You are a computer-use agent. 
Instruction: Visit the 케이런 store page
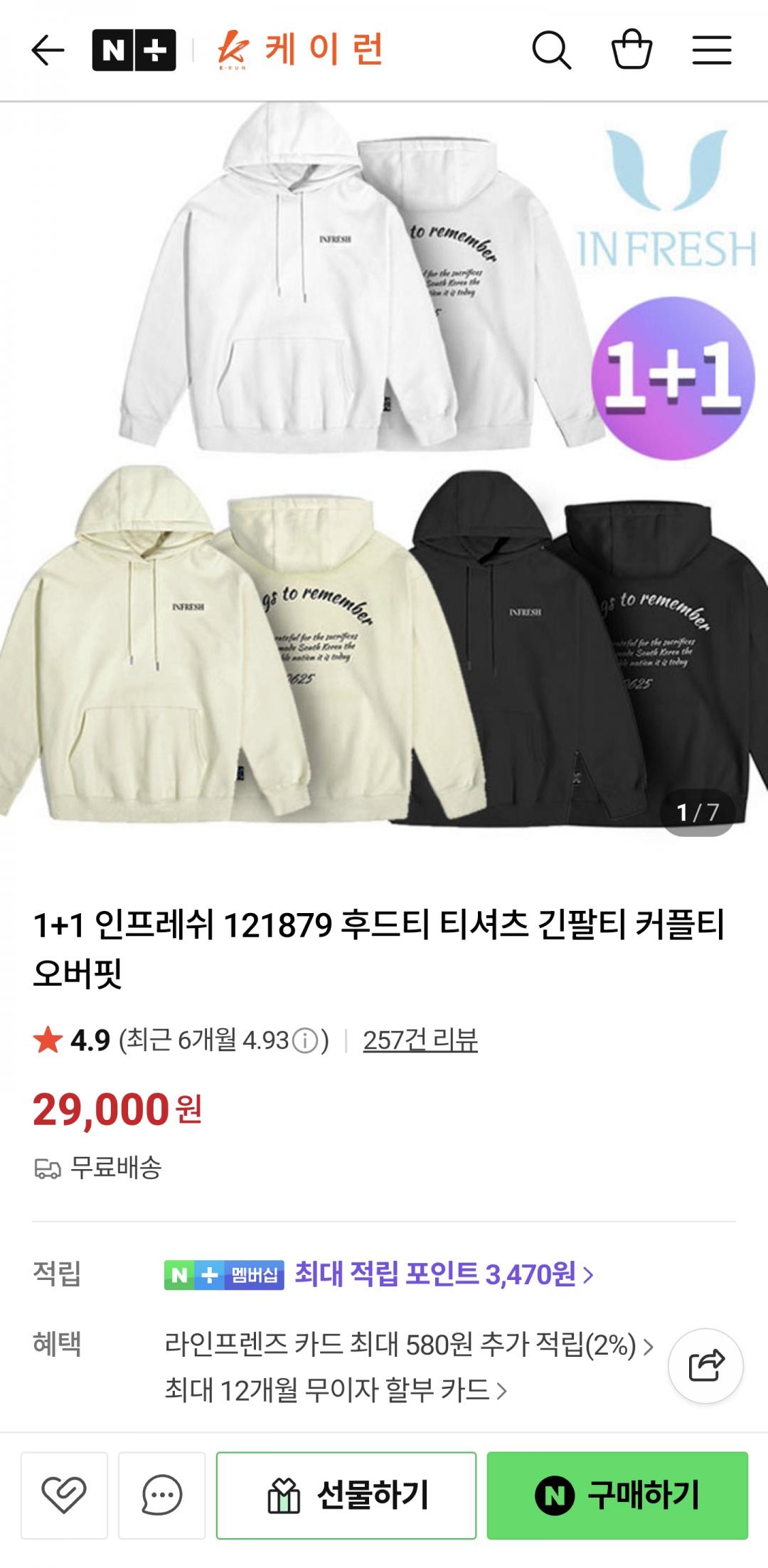[301, 50]
